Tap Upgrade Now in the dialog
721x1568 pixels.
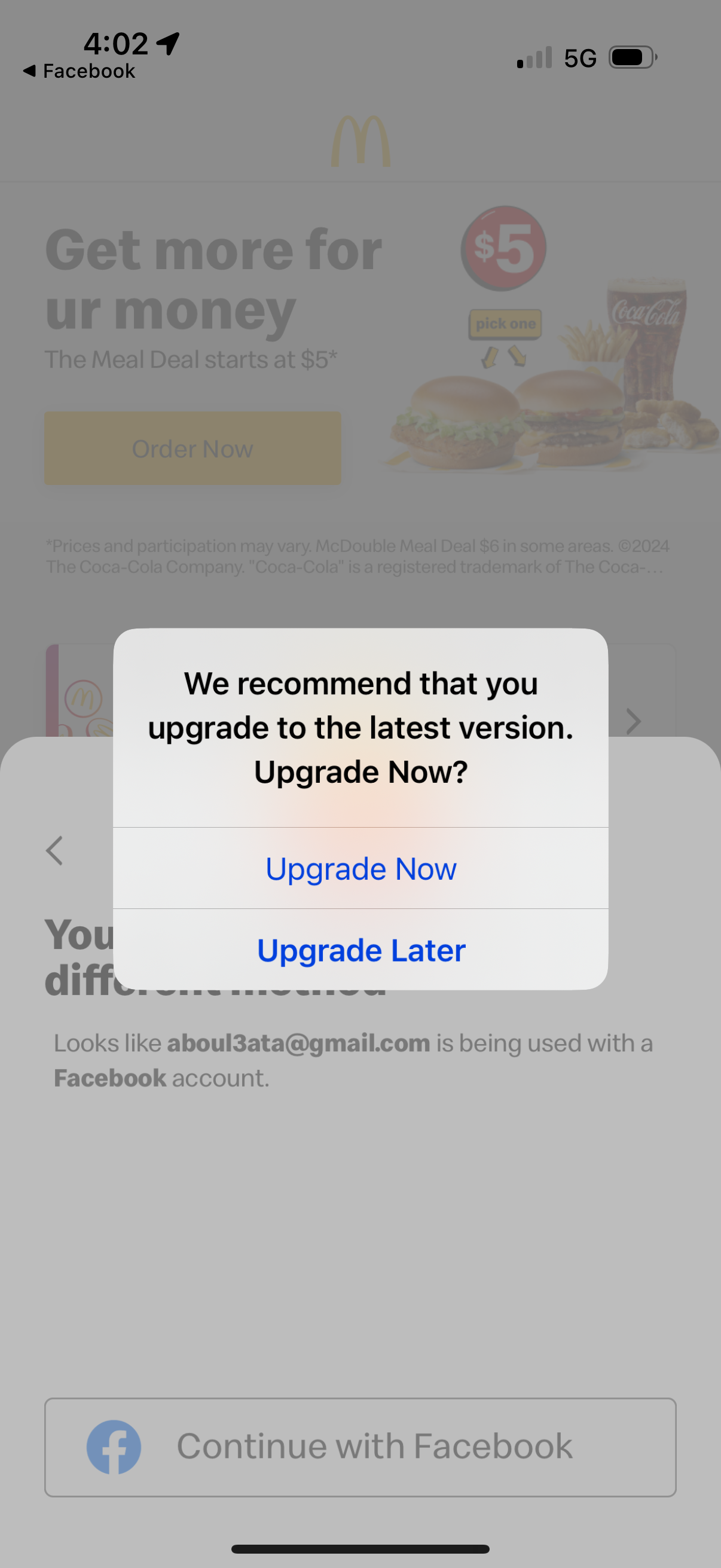[x=360, y=868]
